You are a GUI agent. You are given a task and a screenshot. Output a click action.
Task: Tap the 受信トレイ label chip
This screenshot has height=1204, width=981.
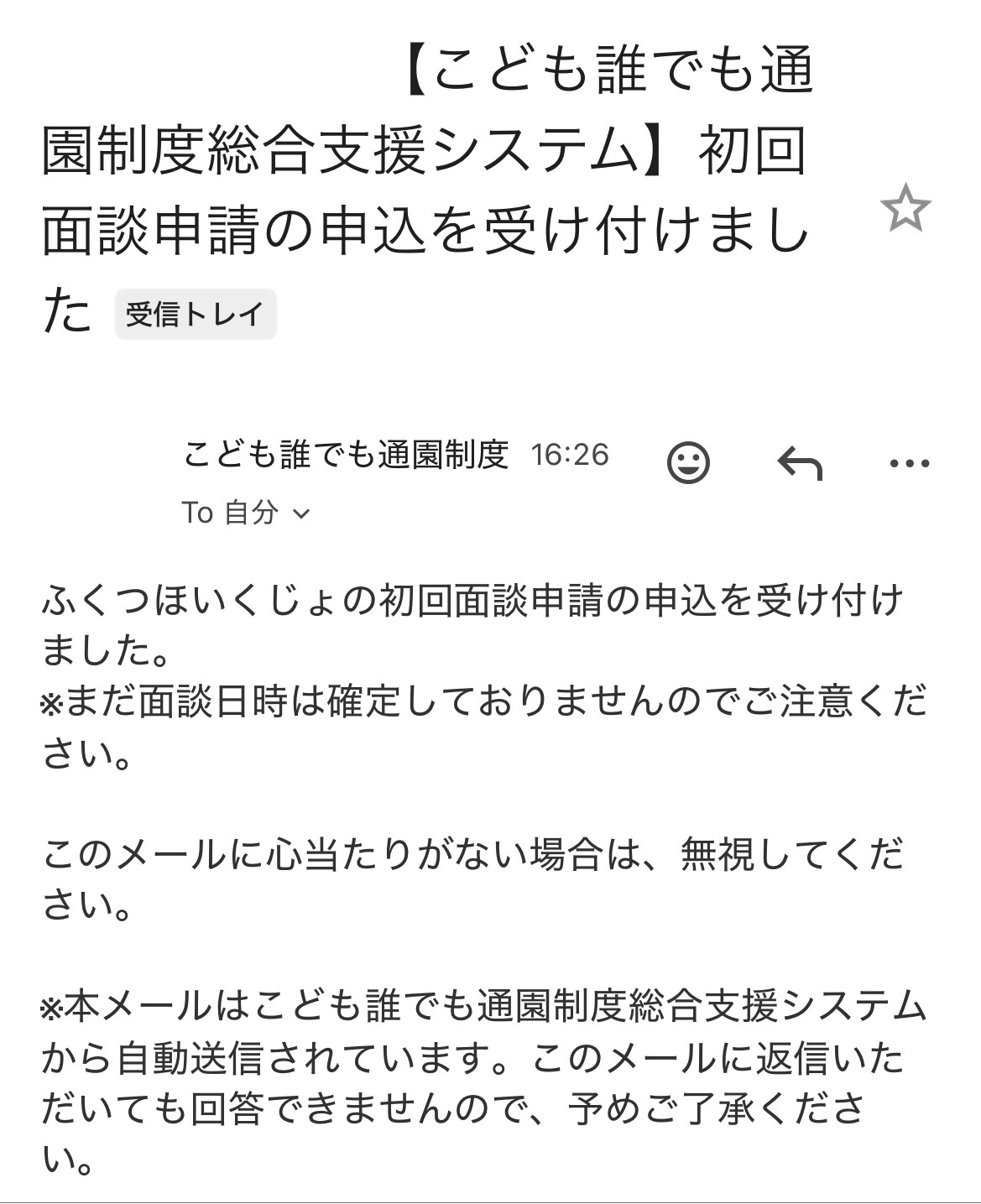click(196, 315)
